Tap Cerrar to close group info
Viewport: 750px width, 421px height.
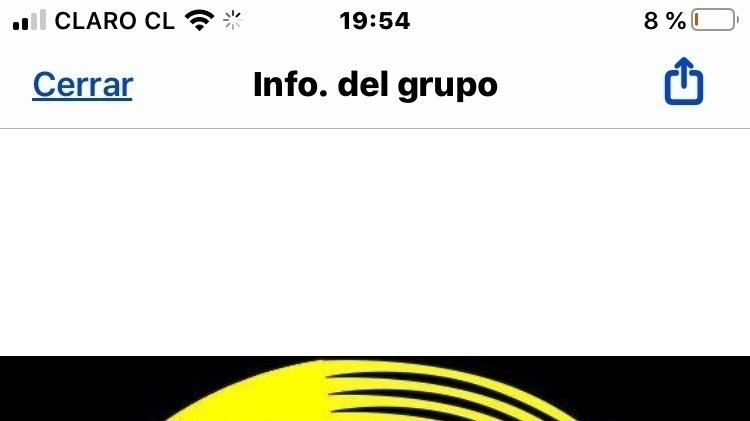[82, 85]
